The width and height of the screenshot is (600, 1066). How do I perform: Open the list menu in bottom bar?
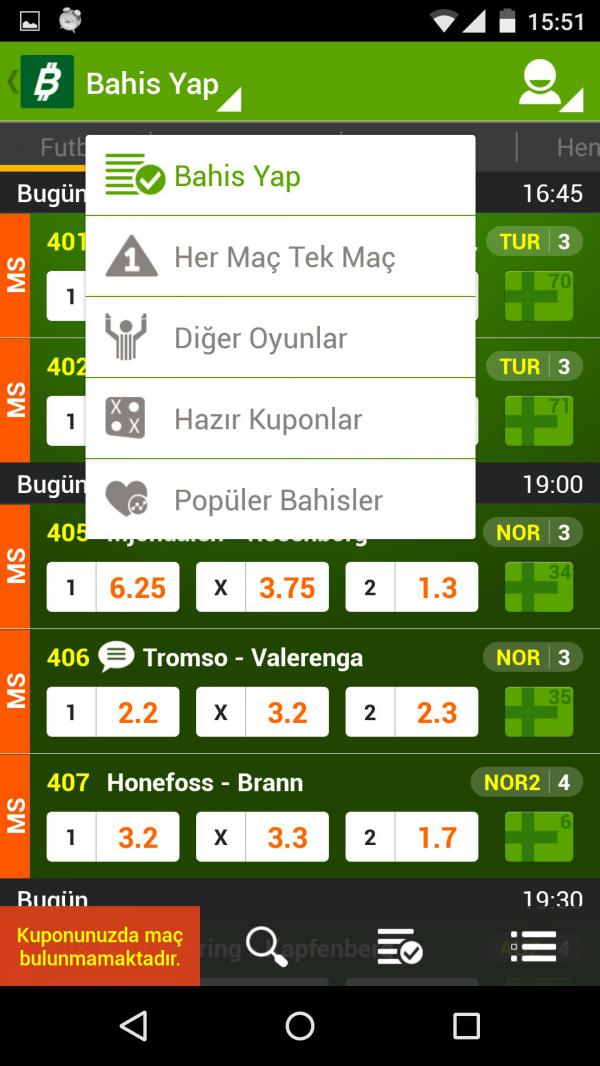click(533, 946)
